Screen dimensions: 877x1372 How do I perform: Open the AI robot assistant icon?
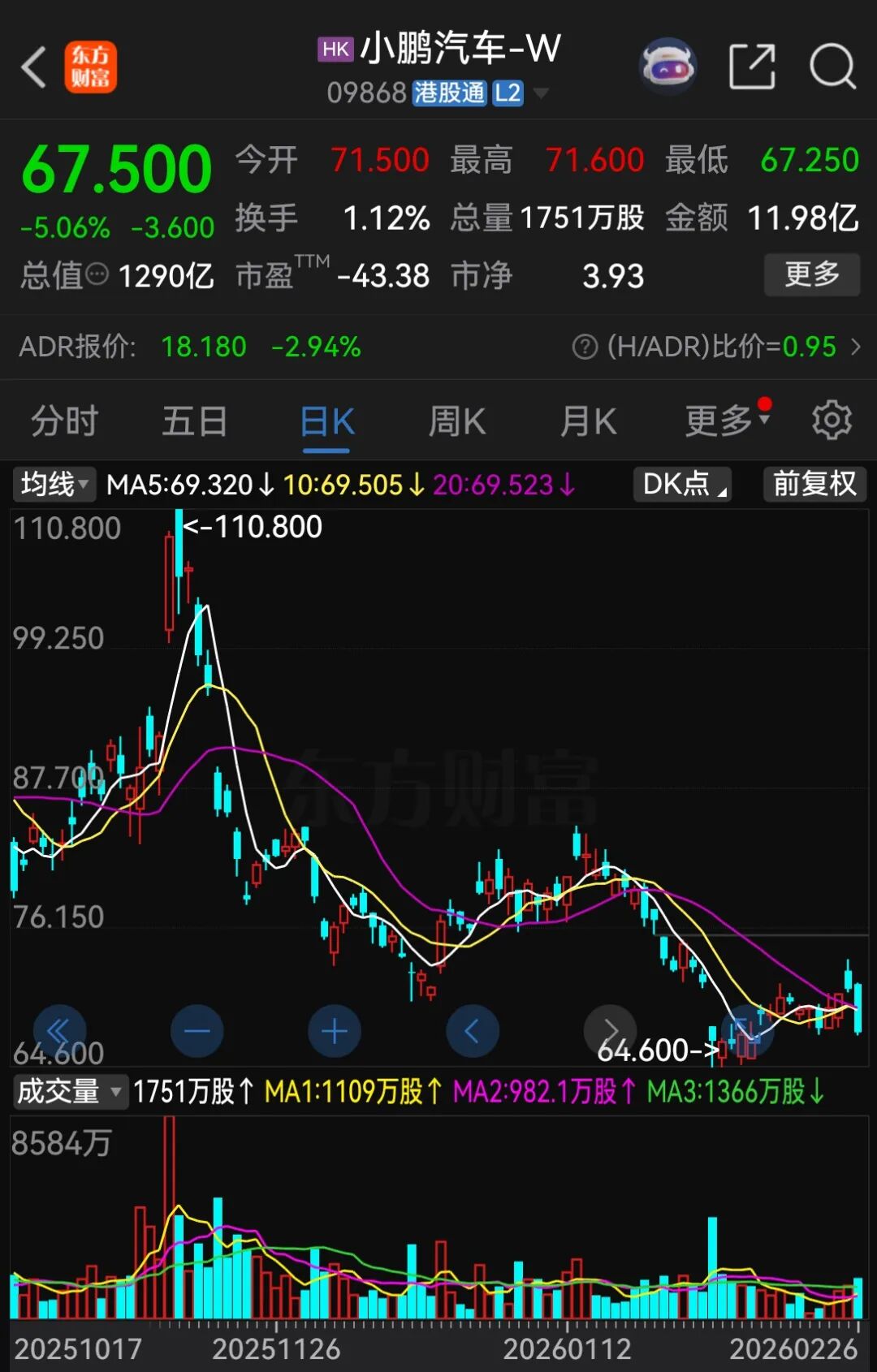[667, 67]
